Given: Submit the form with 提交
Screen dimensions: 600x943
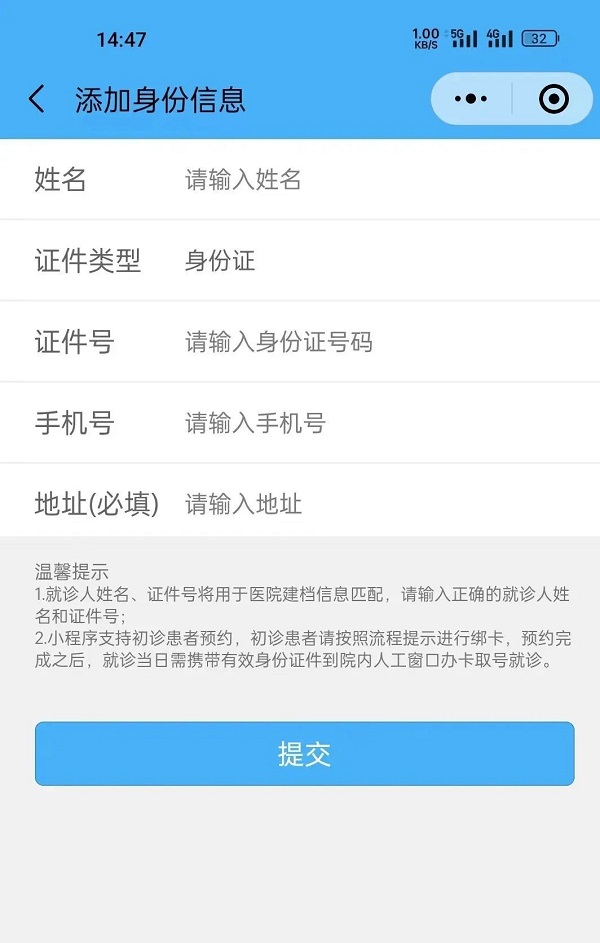Looking at the screenshot, I should (304, 754).
